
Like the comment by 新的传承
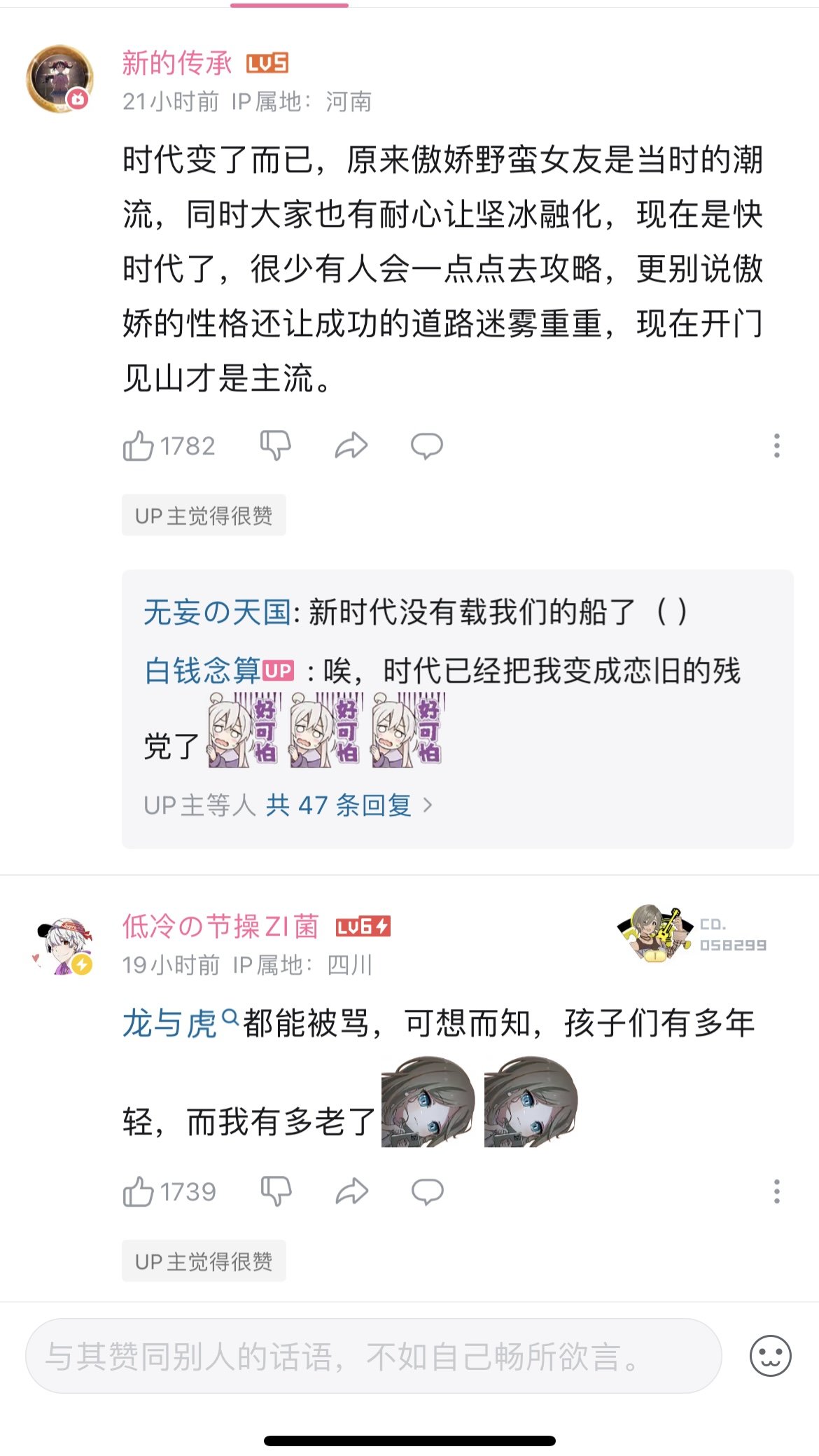[139, 445]
